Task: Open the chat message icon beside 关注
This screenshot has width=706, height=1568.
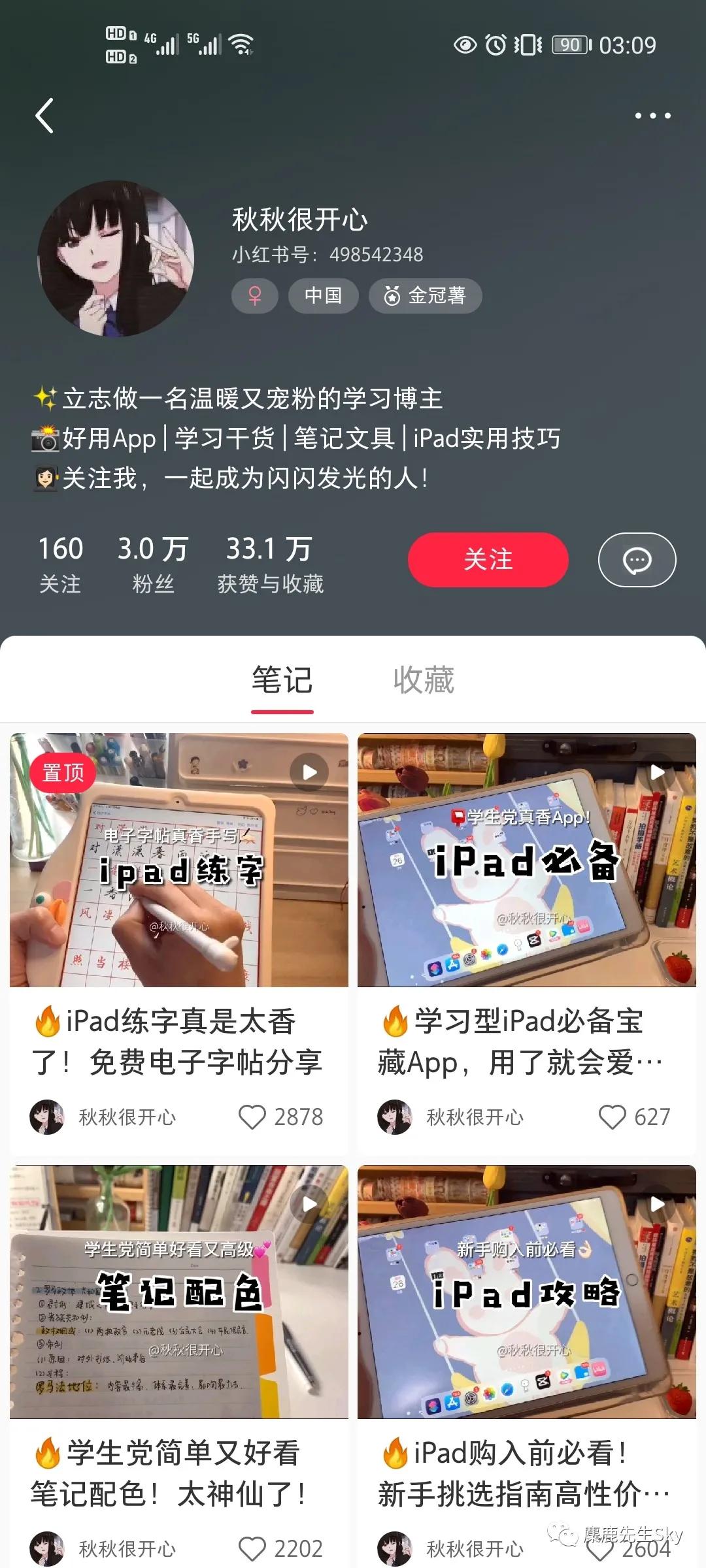Action: (x=636, y=559)
